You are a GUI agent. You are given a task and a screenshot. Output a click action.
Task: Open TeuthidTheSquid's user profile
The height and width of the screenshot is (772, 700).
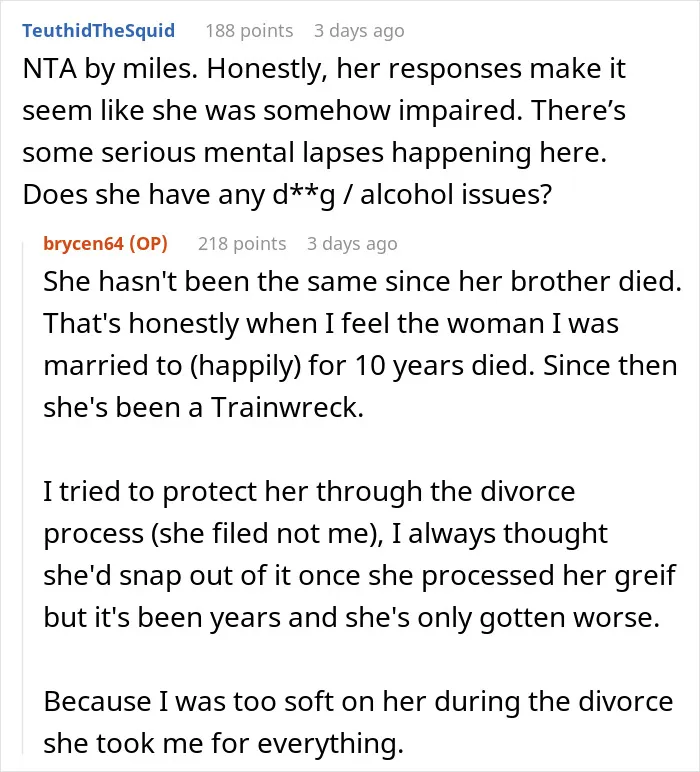[98, 31]
